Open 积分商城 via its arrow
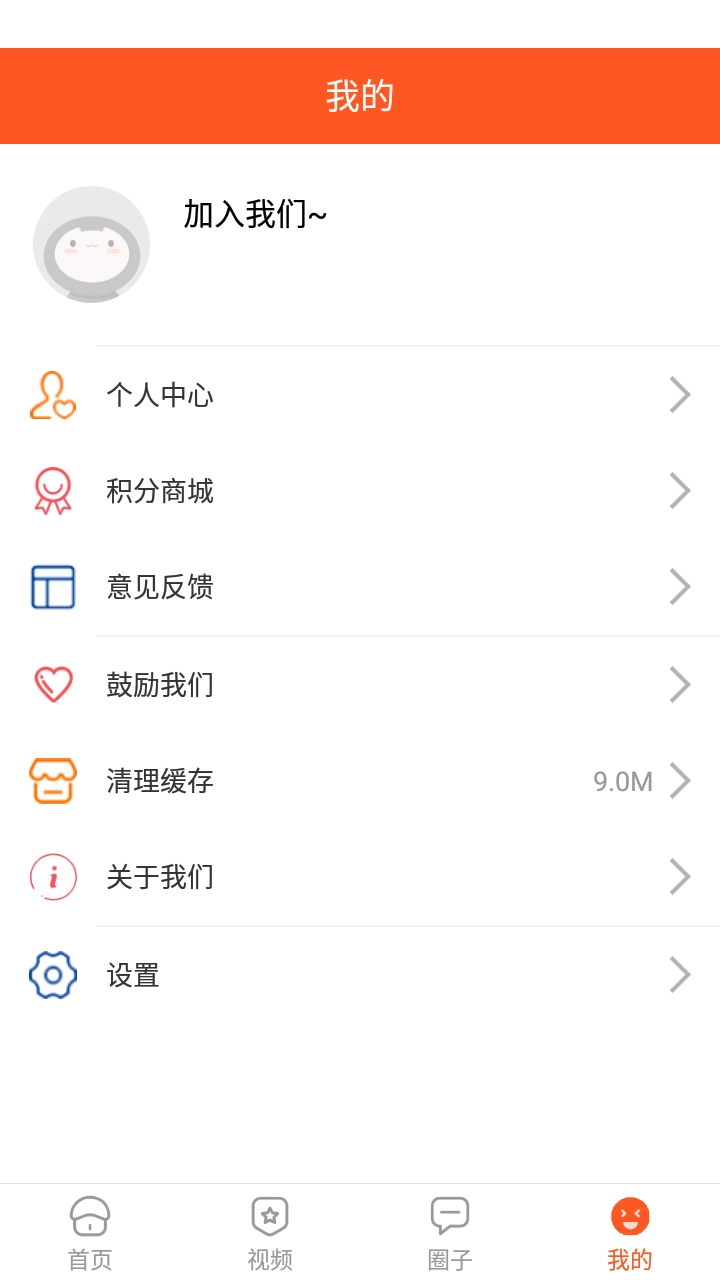Viewport: 720px width, 1280px height. (x=680, y=490)
